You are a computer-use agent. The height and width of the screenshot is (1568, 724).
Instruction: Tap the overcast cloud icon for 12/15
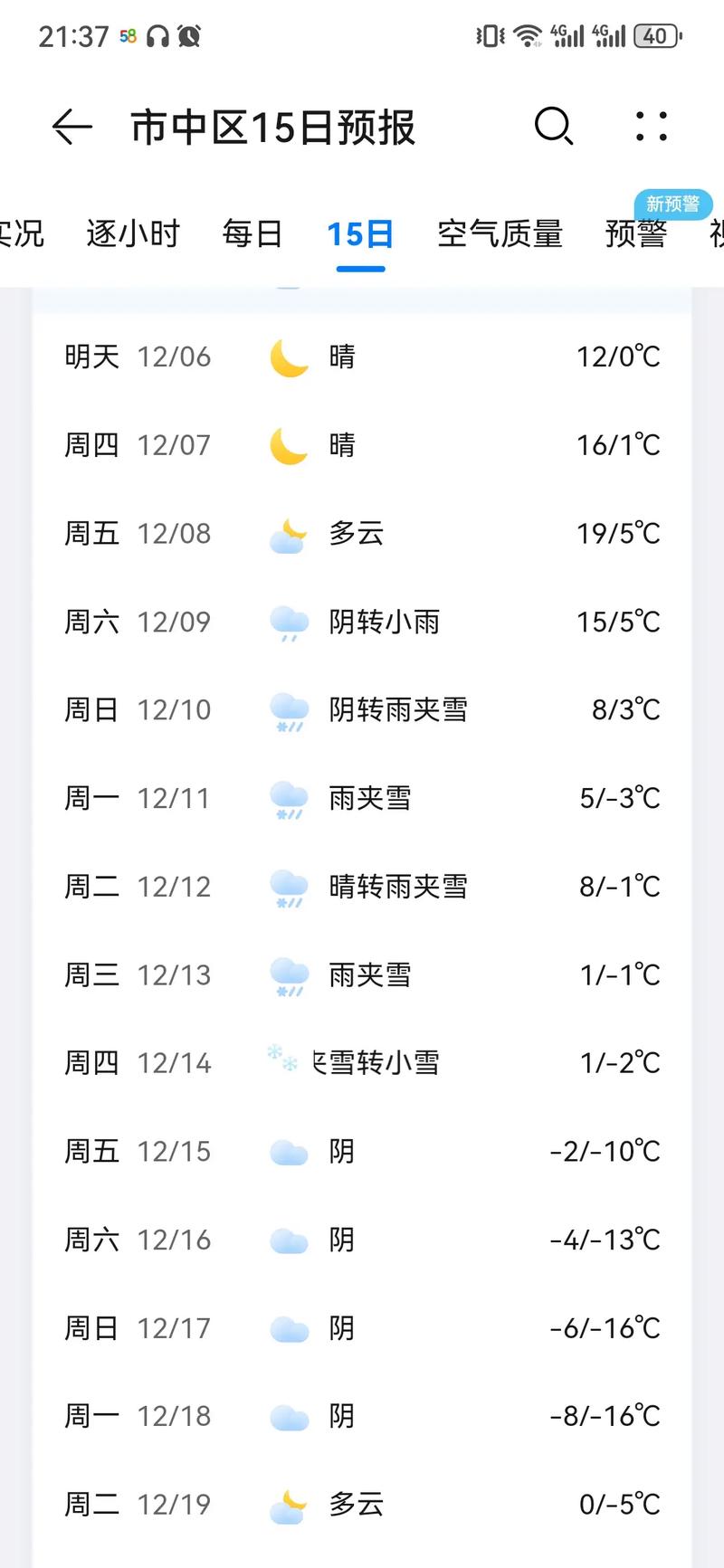pos(288,1151)
